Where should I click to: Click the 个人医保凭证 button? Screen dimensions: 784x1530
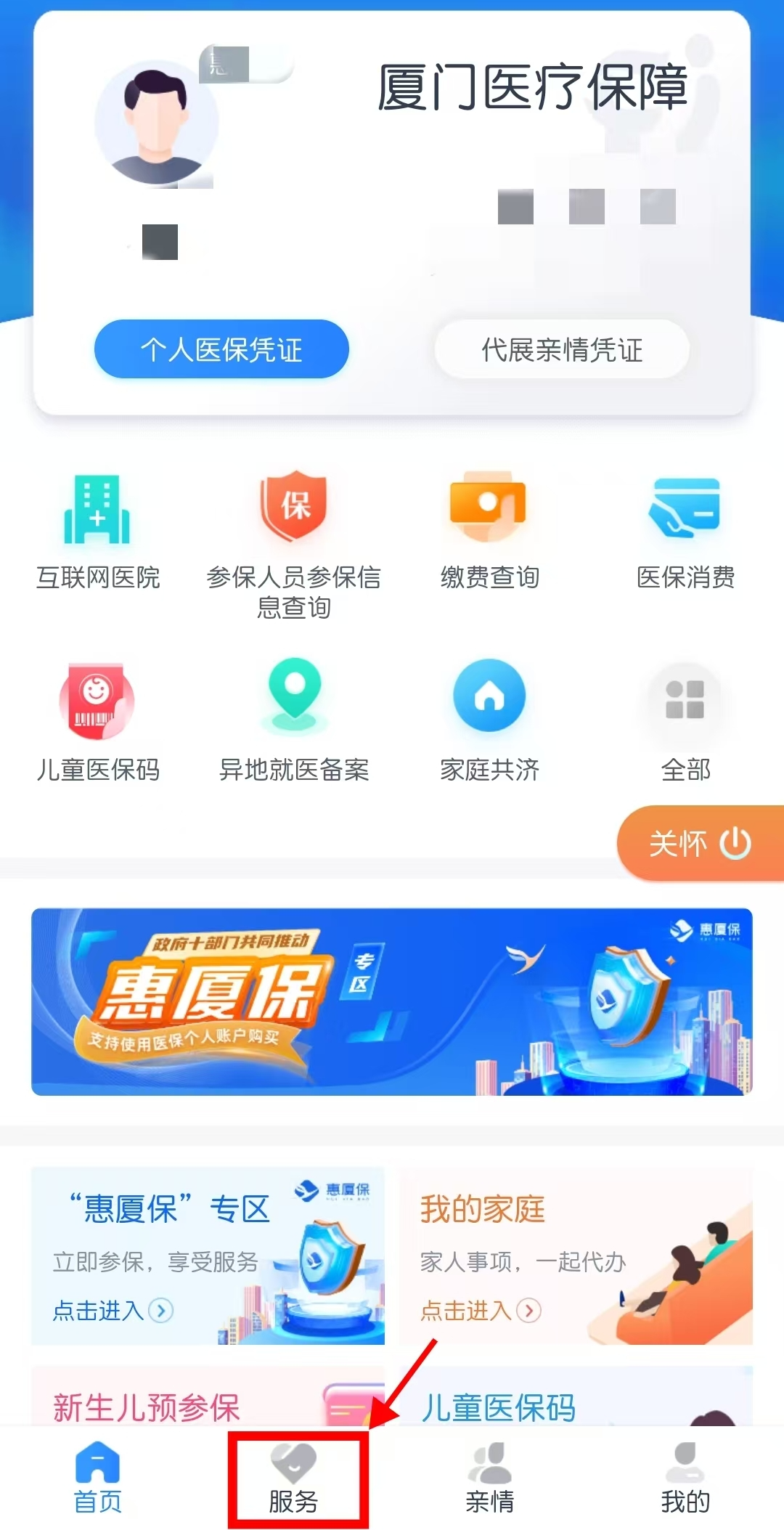tap(221, 349)
